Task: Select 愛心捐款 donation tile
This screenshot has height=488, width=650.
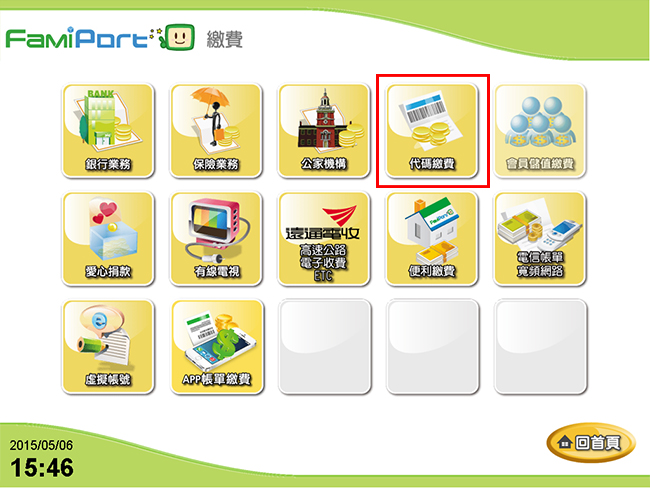Action: (108, 237)
